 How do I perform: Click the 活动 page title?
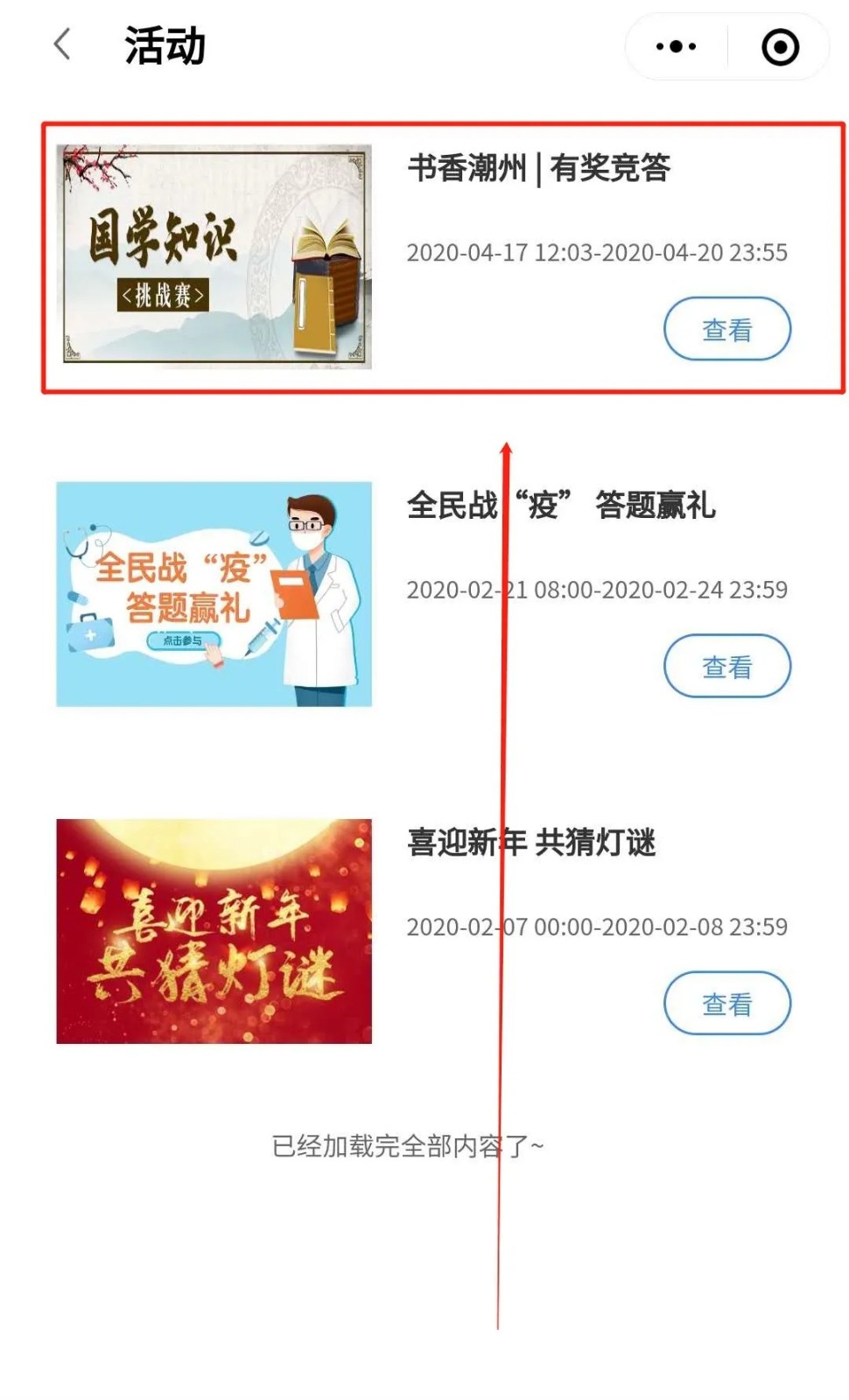point(164,45)
